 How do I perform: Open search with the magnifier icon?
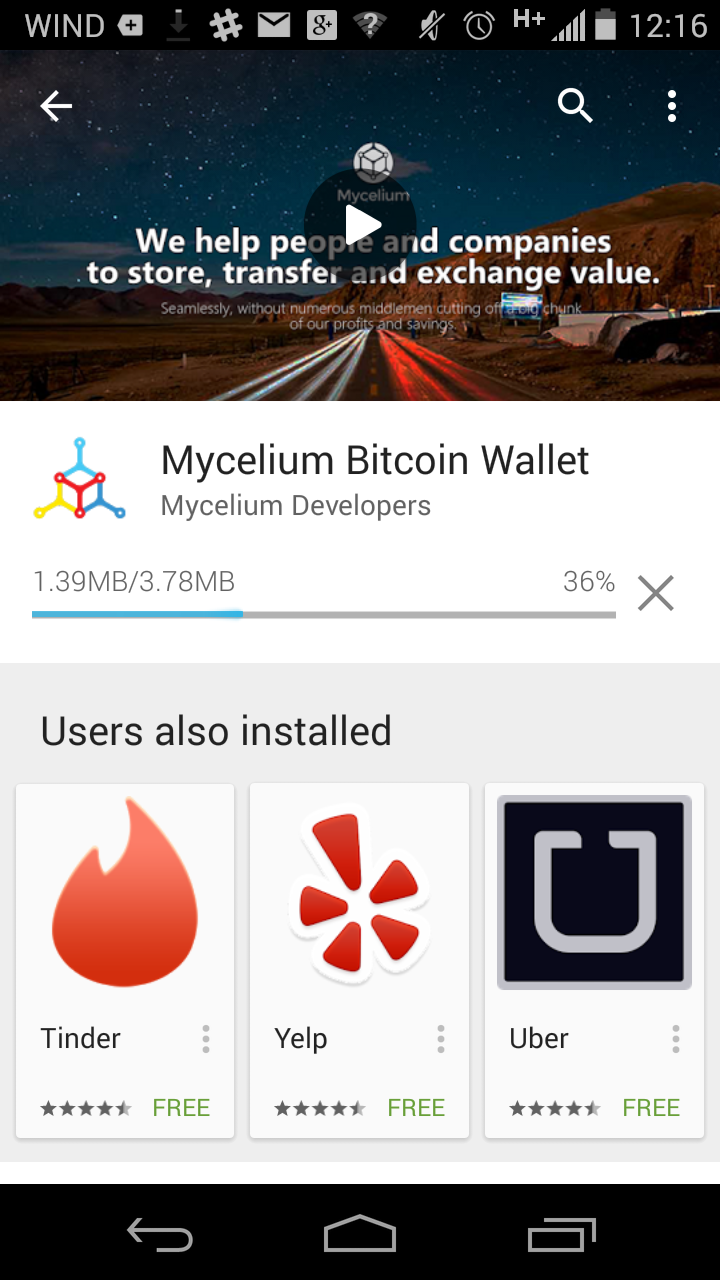pyautogui.click(x=575, y=105)
